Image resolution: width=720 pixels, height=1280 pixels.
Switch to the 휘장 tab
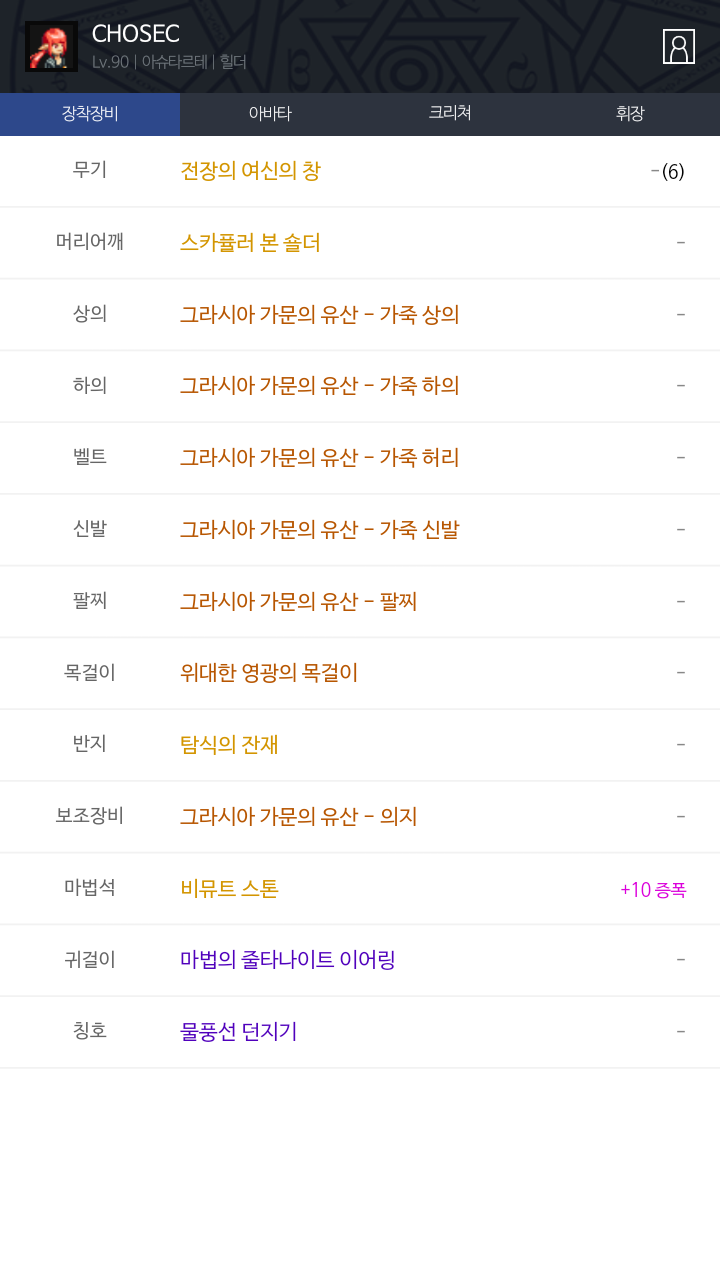pyautogui.click(x=630, y=114)
